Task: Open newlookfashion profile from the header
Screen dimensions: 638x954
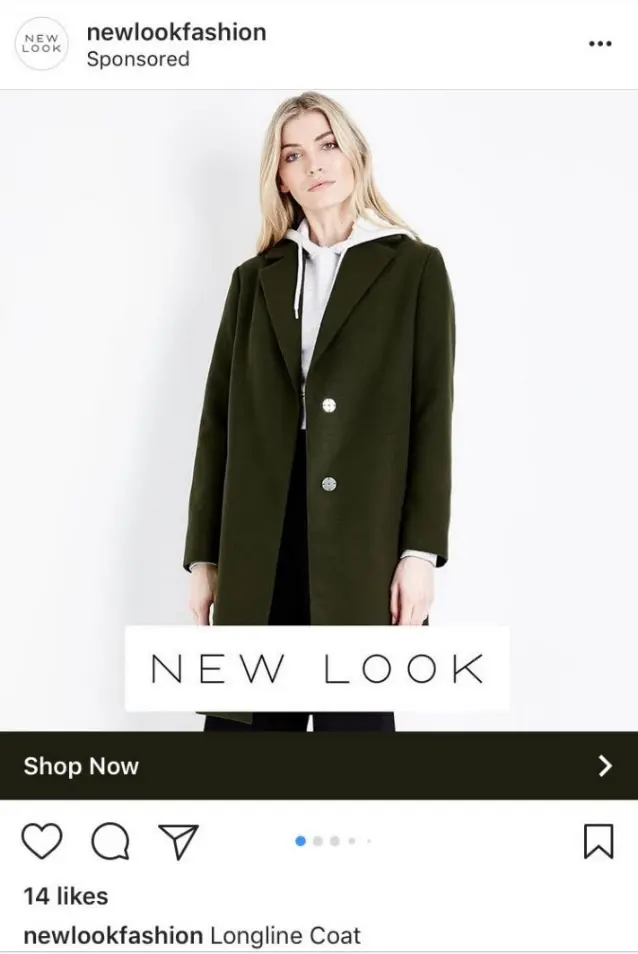Action: (176, 32)
